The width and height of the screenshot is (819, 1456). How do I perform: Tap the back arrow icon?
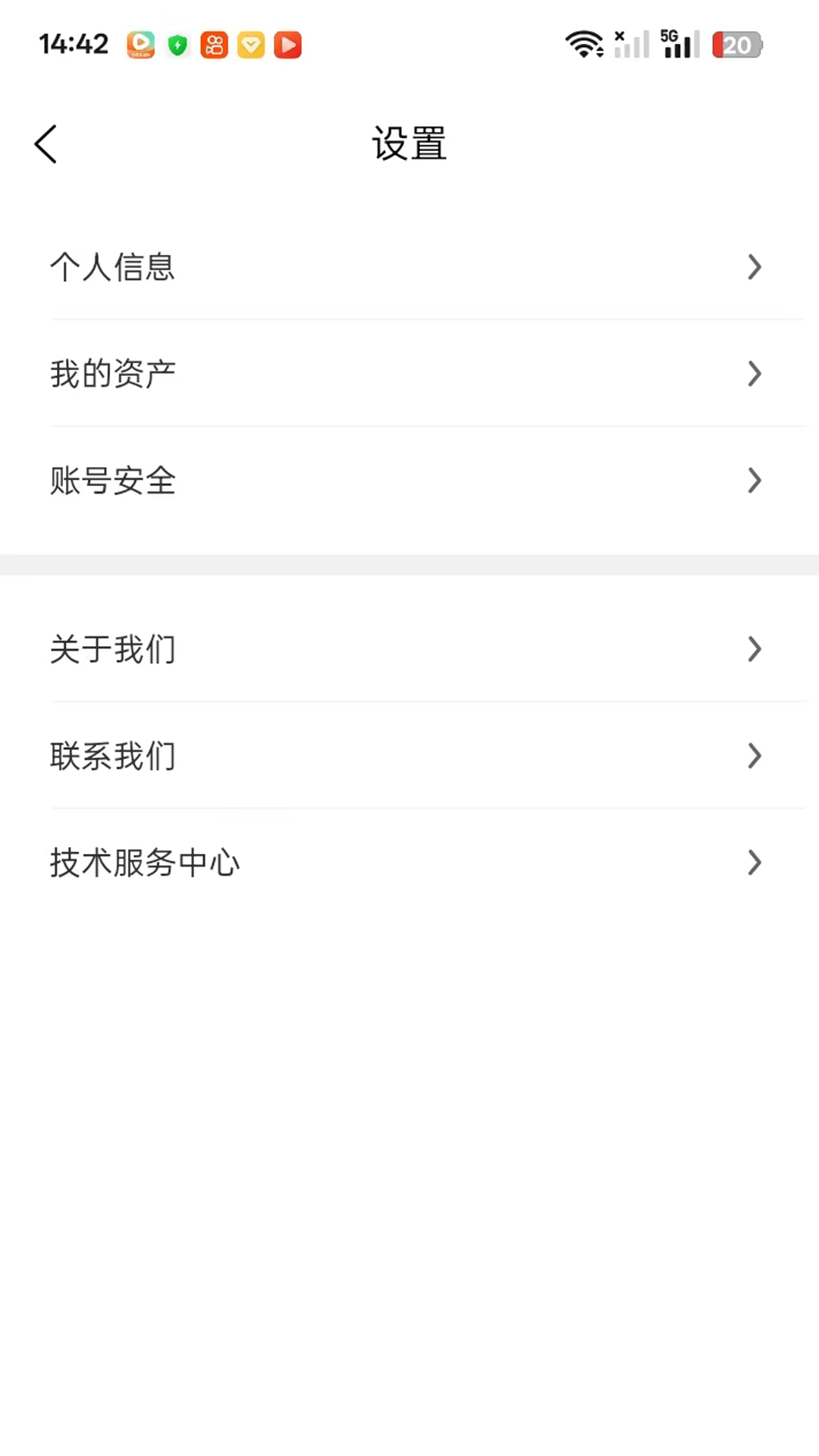(45, 143)
